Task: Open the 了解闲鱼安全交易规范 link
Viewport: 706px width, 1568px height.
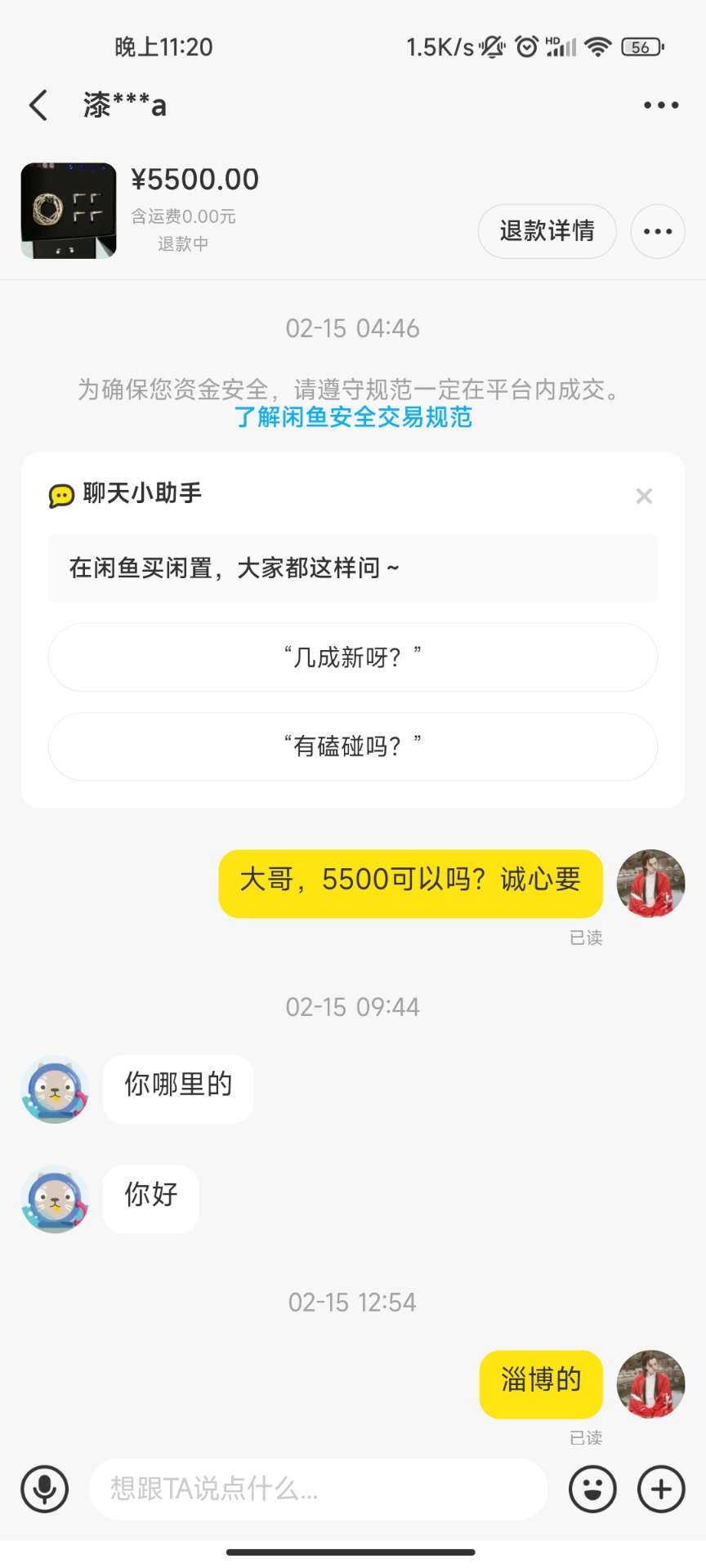Action: coord(353,417)
